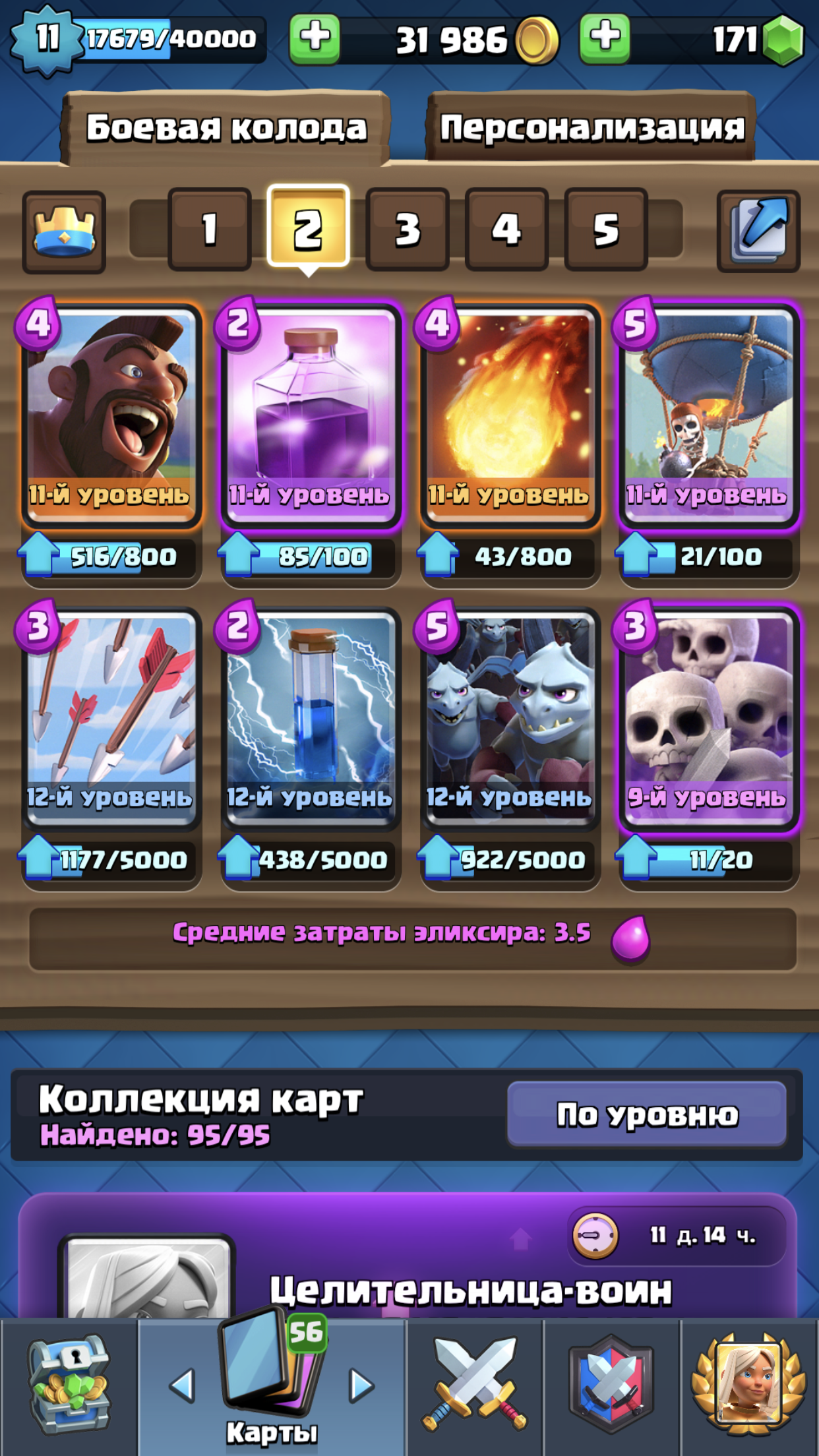Select deck slot 3
The width and height of the screenshot is (819, 1456).
click(x=408, y=229)
